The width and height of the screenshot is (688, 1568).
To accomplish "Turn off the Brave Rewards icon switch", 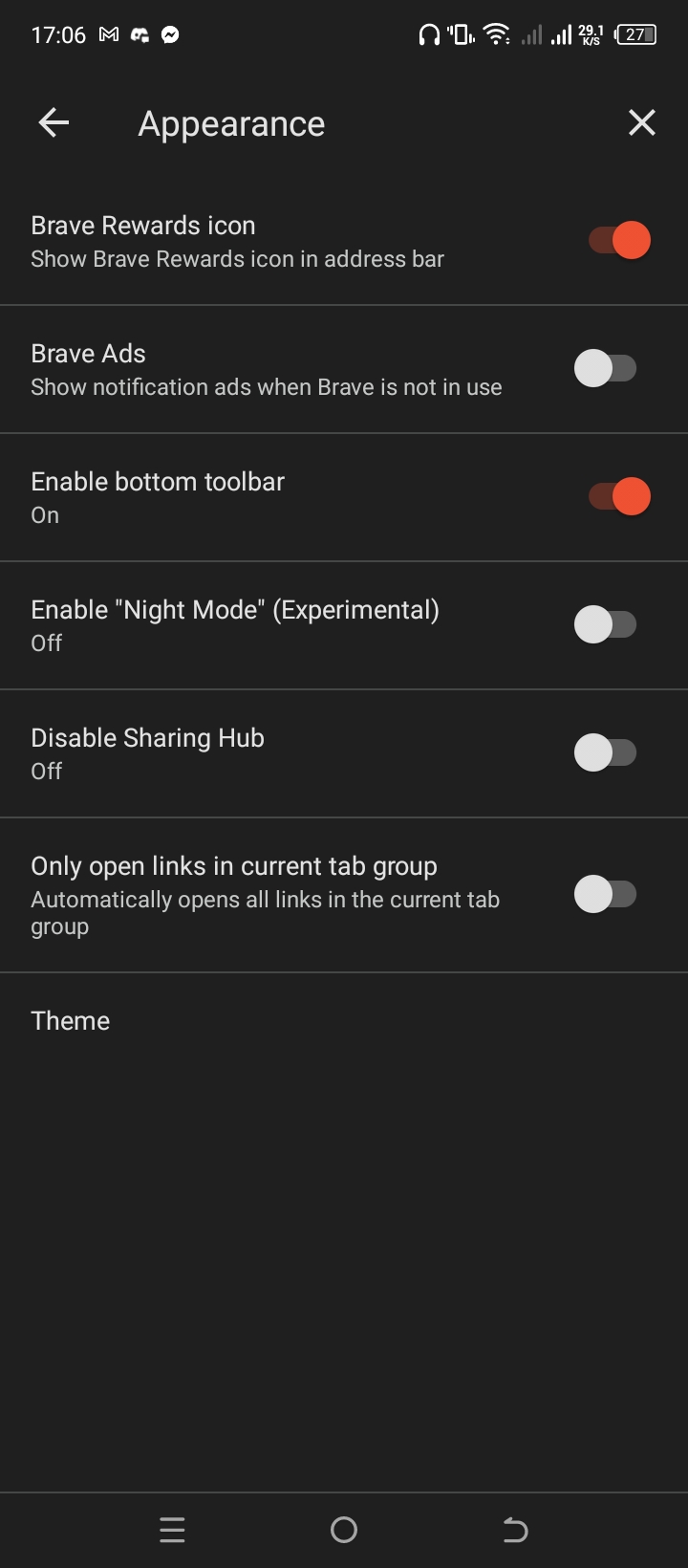I will click(619, 240).
